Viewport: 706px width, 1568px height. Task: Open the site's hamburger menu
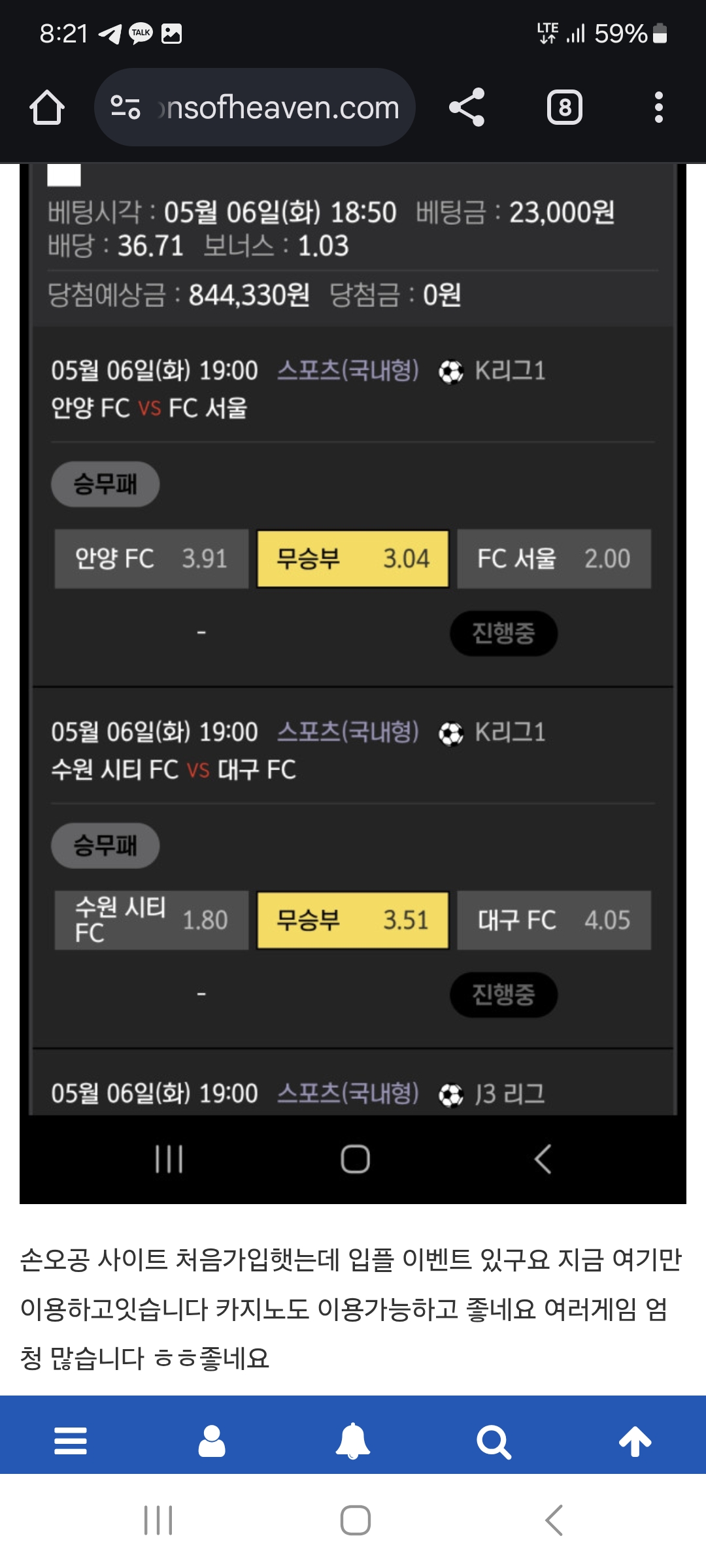click(x=71, y=1441)
